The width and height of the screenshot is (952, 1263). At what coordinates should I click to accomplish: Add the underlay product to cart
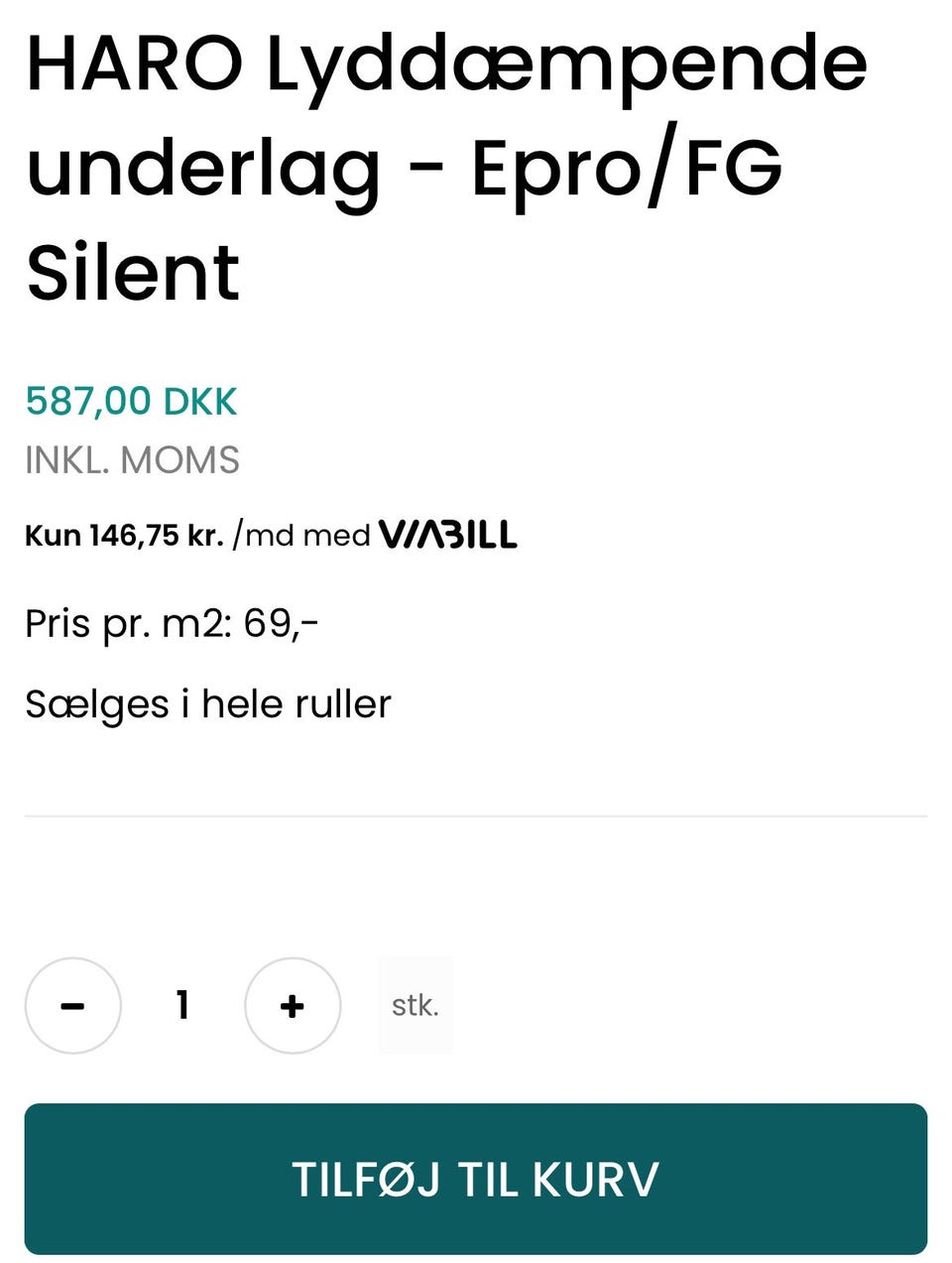tap(476, 1181)
